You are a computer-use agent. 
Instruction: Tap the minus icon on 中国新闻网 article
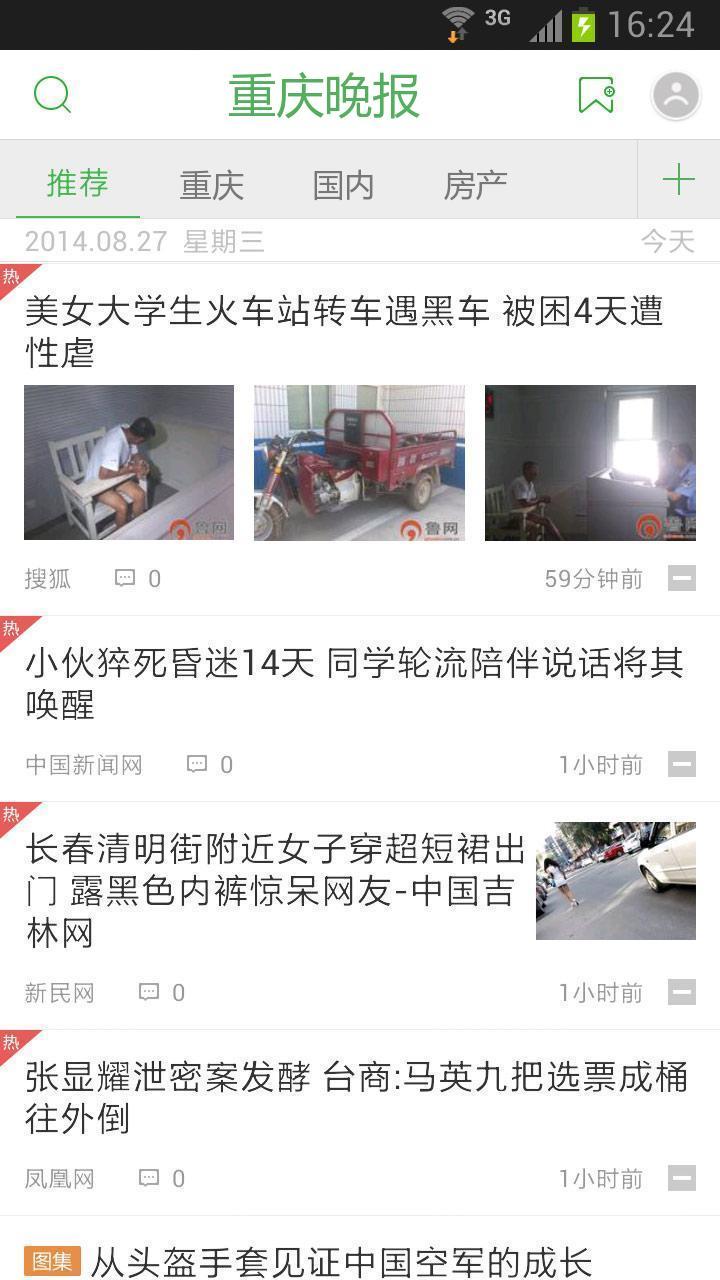(682, 765)
